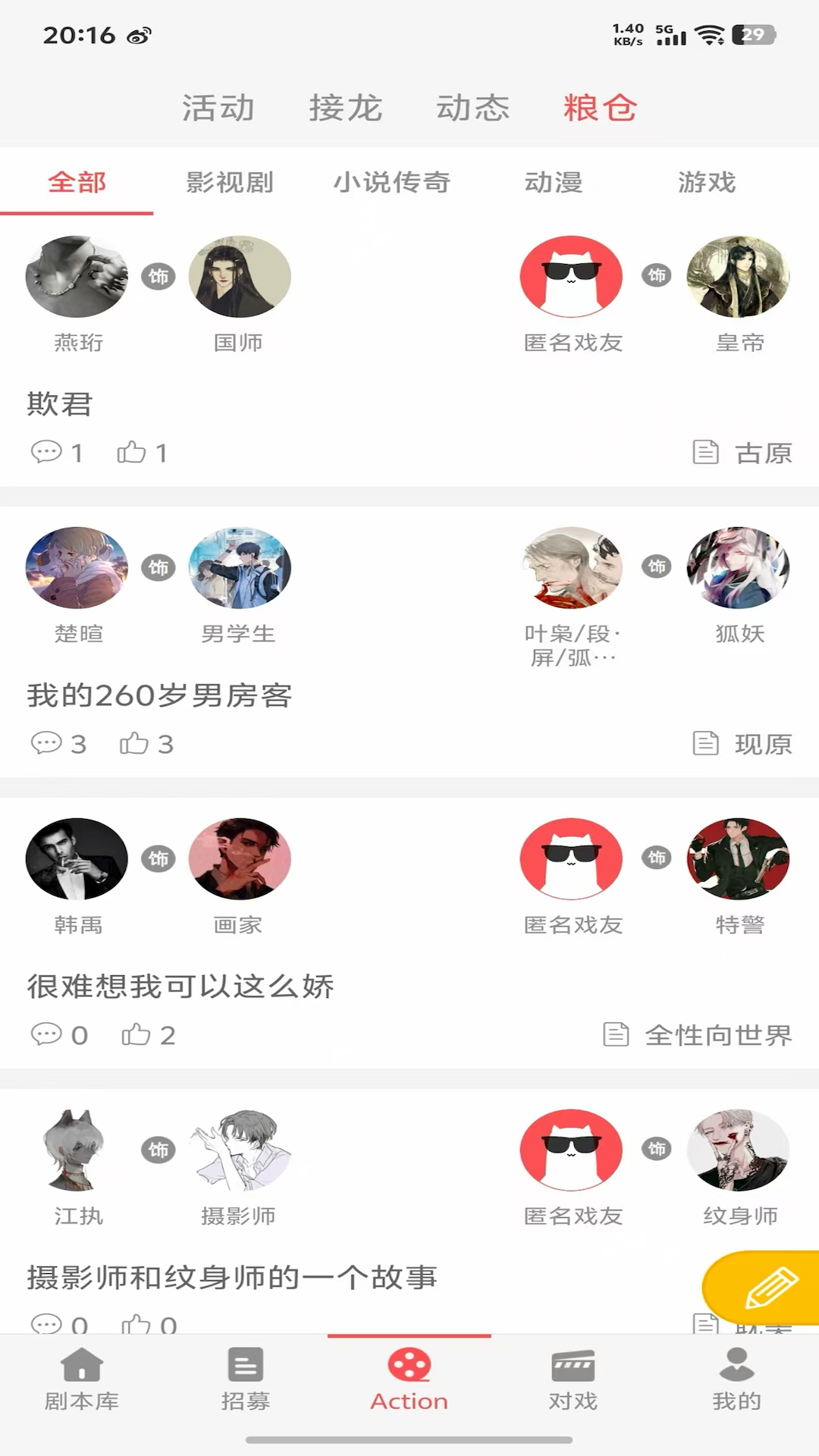Click the document icon beside 古原
Viewport: 819px width, 1456px height.
[x=706, y=452]
